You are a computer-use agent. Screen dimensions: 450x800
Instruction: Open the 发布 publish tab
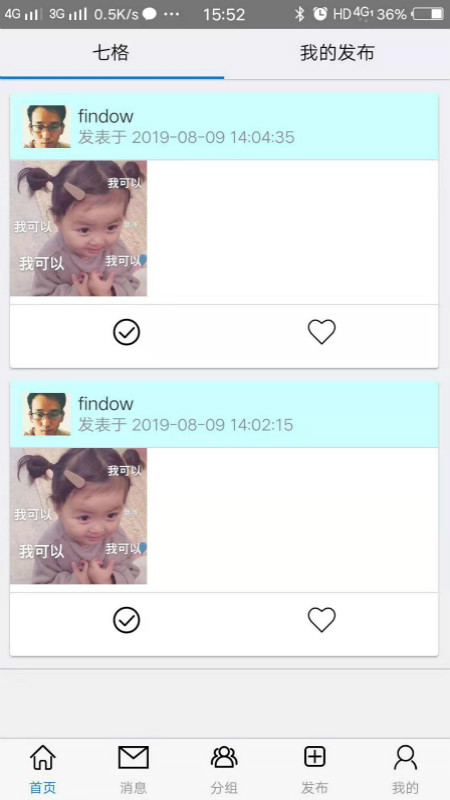pyautogui.click(x=315, y=769)
